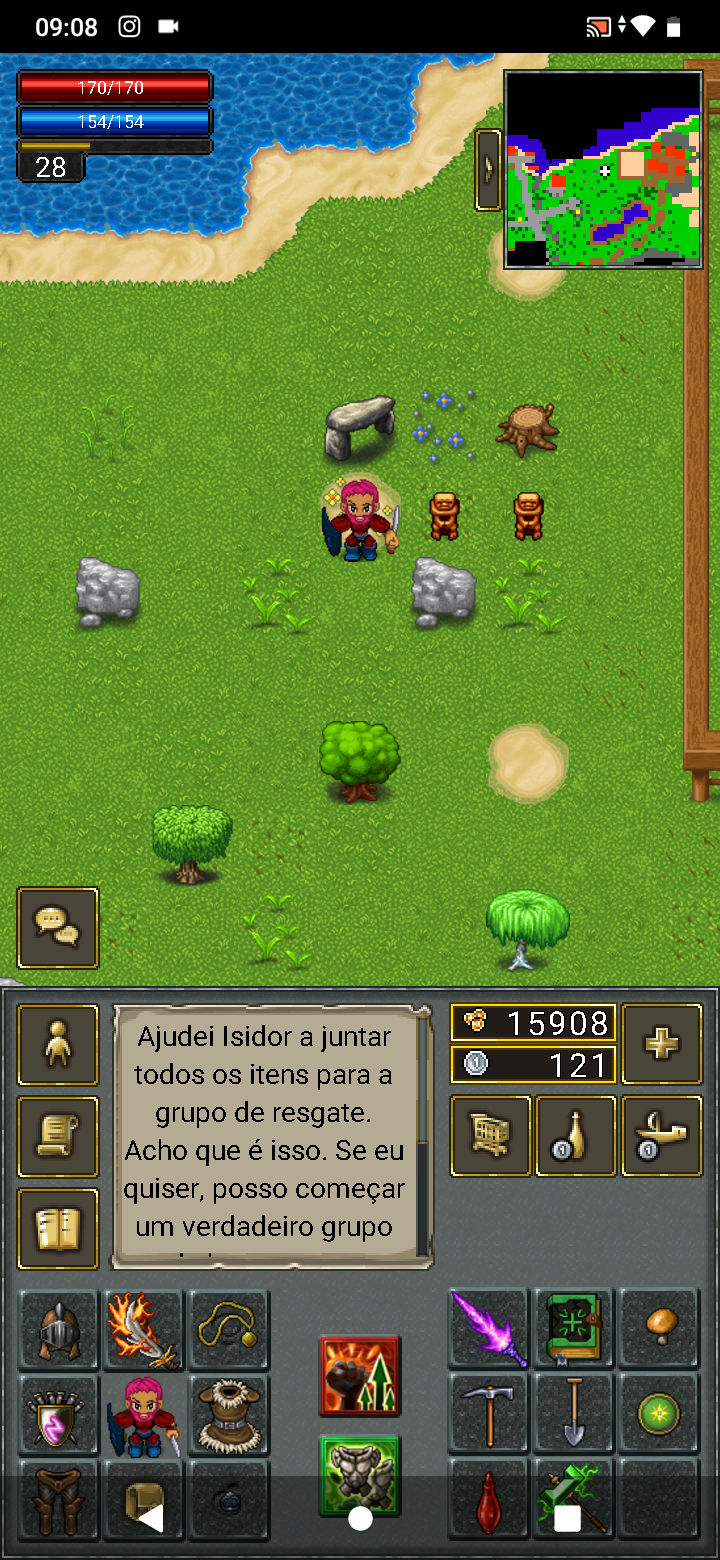720x1560 pixels.
Task: Collapse the minimap with the arrow tab
Action: tap(488, 169)
